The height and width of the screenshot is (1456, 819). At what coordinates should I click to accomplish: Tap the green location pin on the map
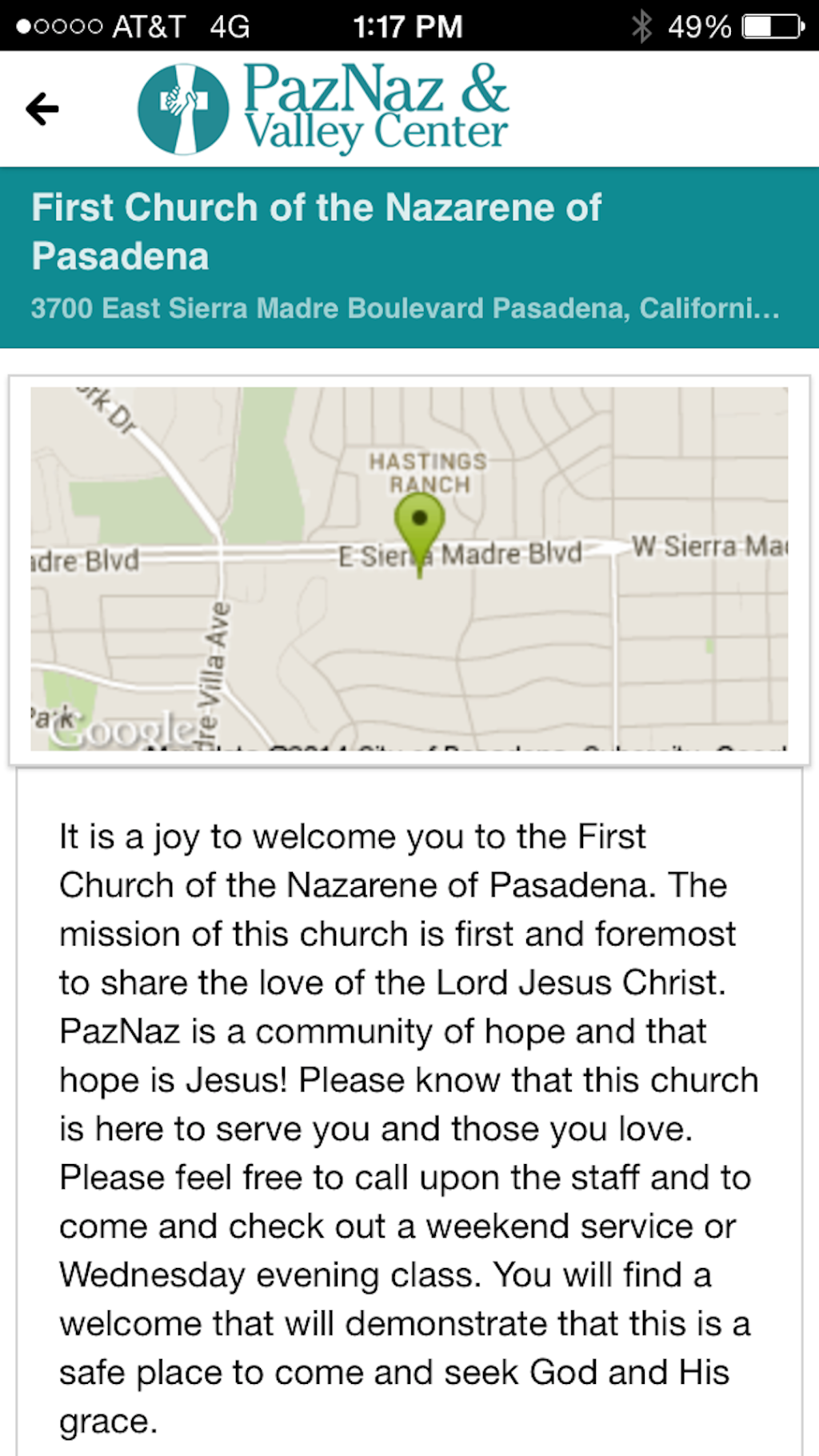click(419, 522)
